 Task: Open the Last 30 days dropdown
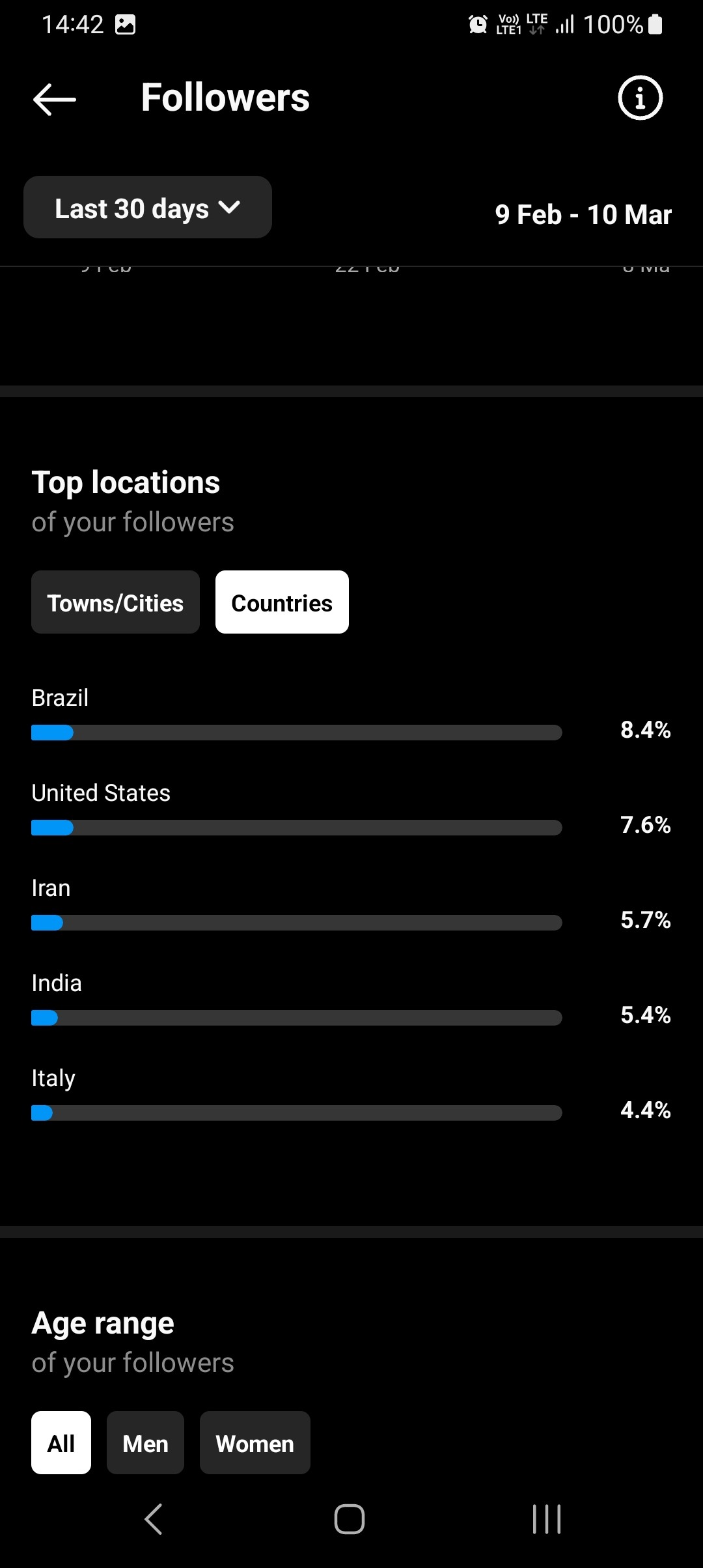pyautogui.click(x=148, y=208)
